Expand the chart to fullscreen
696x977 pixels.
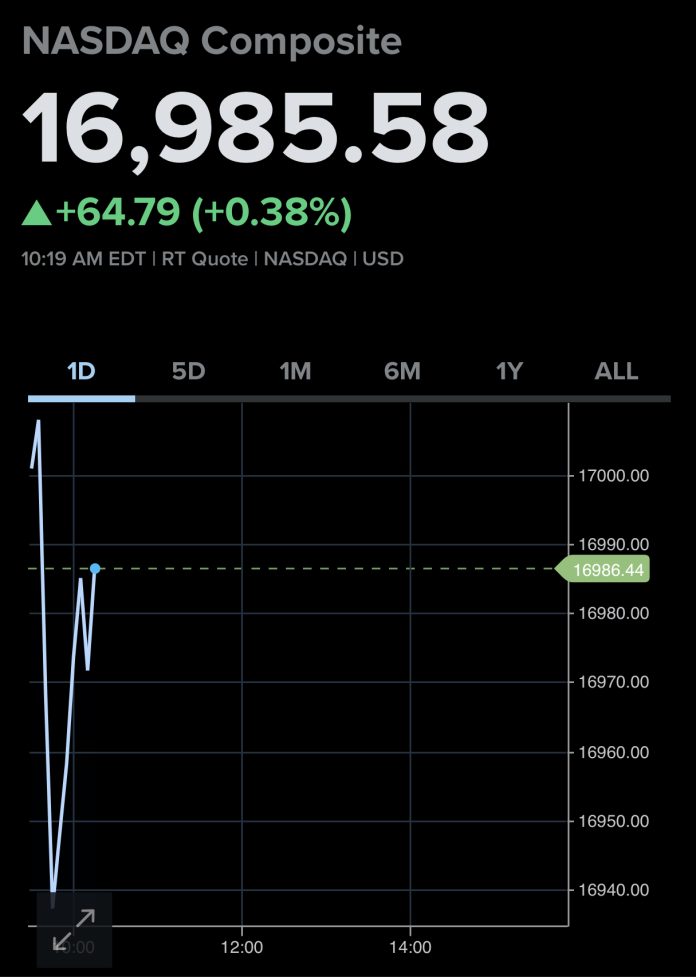[74, 930]
